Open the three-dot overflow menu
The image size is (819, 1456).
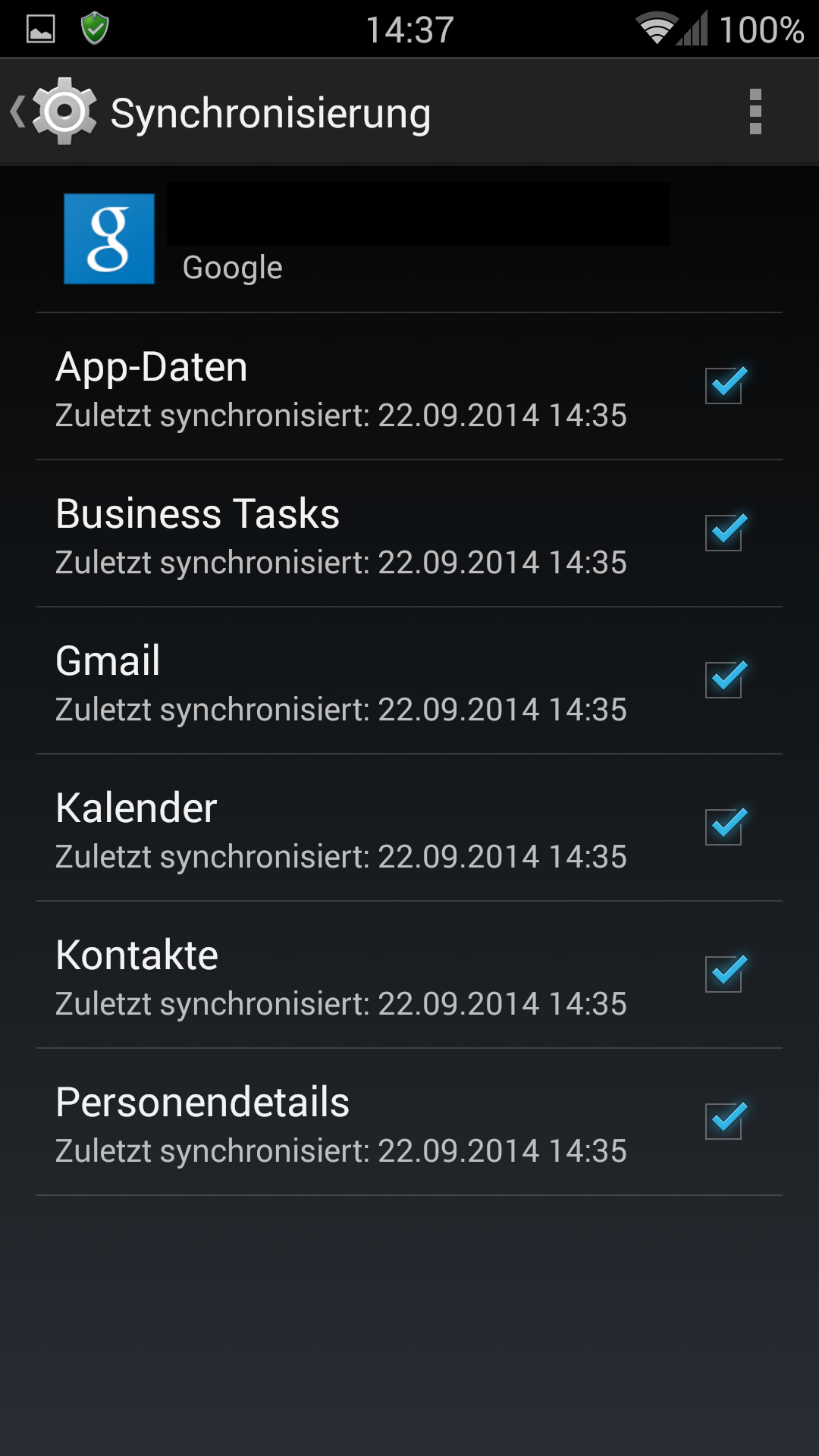[755, 111]
